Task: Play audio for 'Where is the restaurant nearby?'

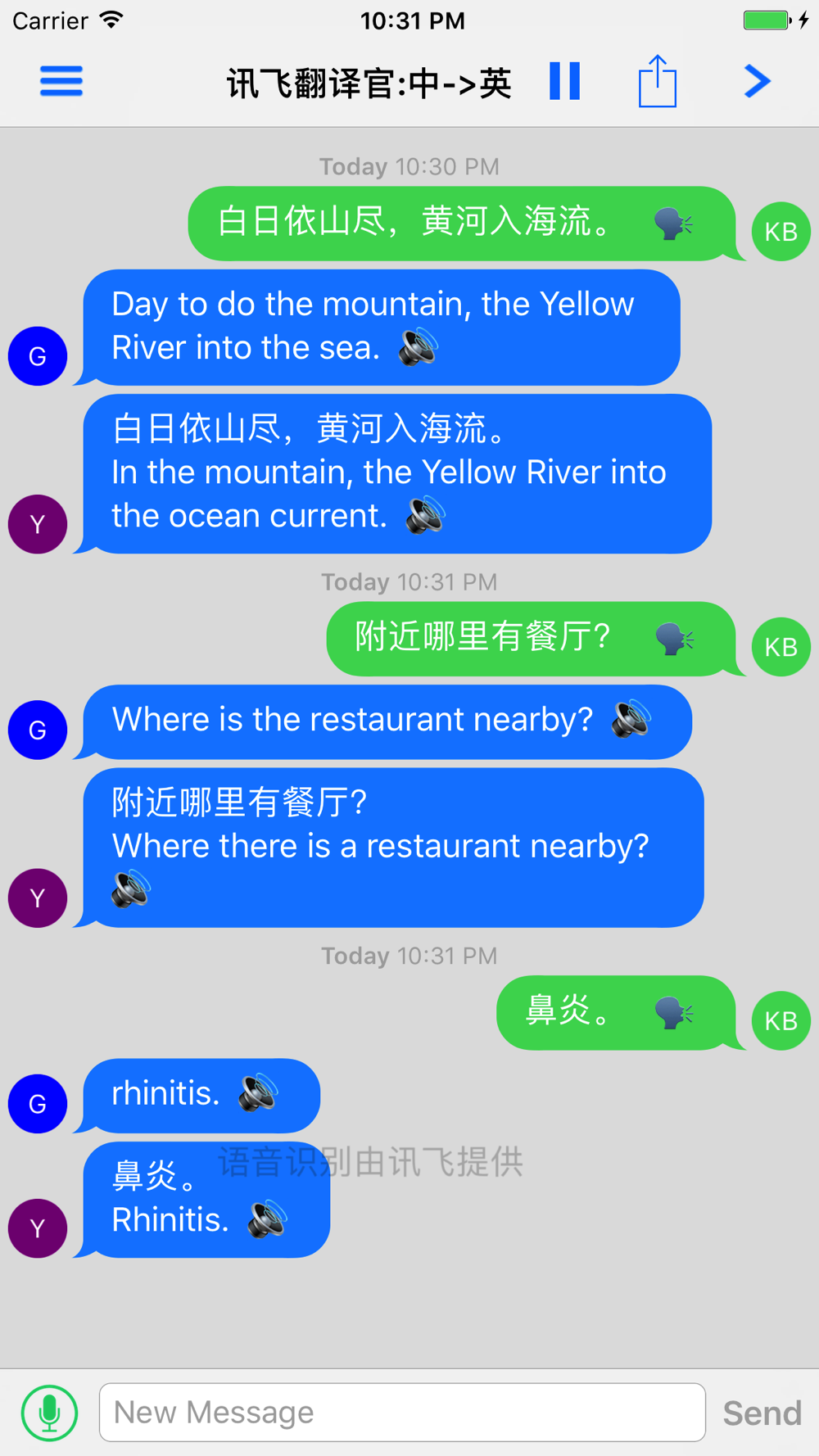Action: tap(631, 720)
